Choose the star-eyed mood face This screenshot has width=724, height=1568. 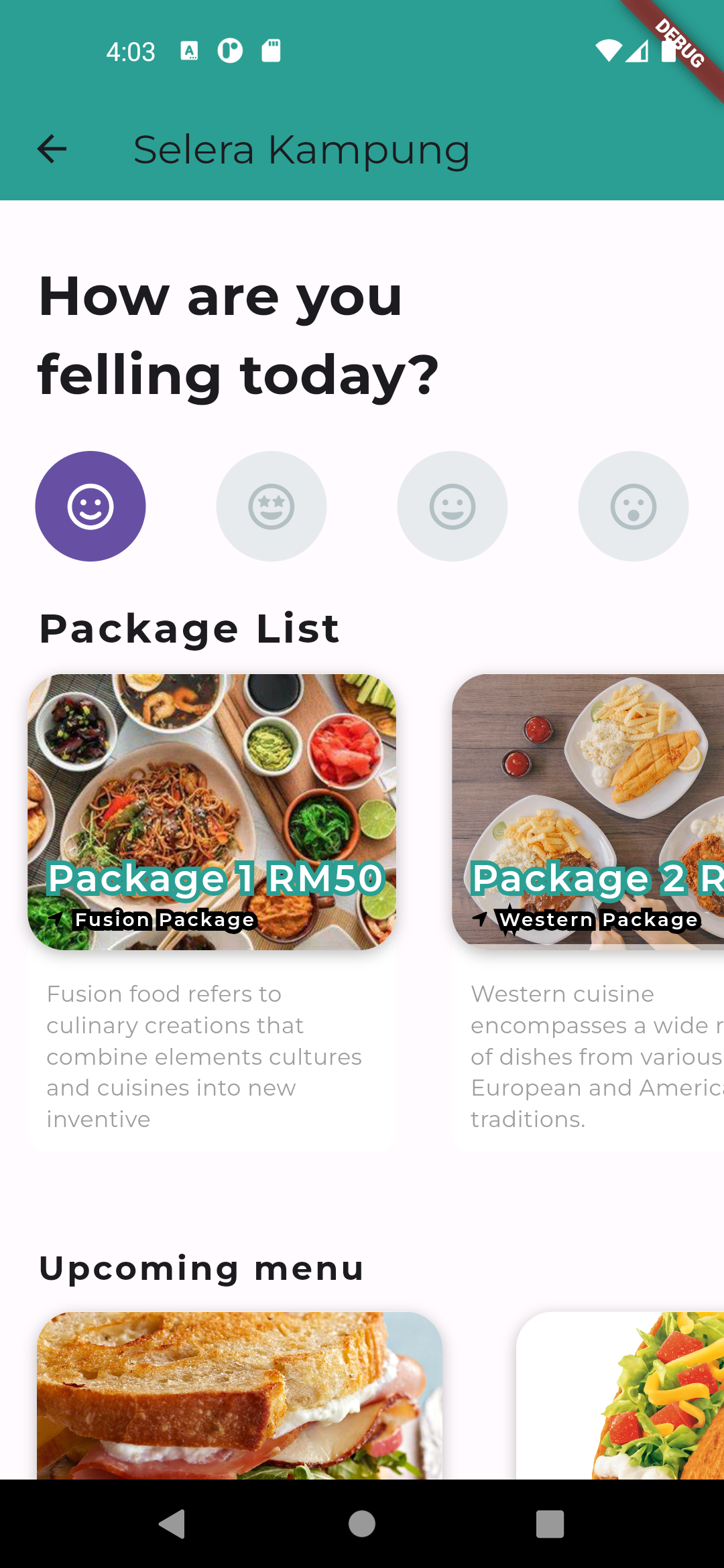[x=271, y=506]
